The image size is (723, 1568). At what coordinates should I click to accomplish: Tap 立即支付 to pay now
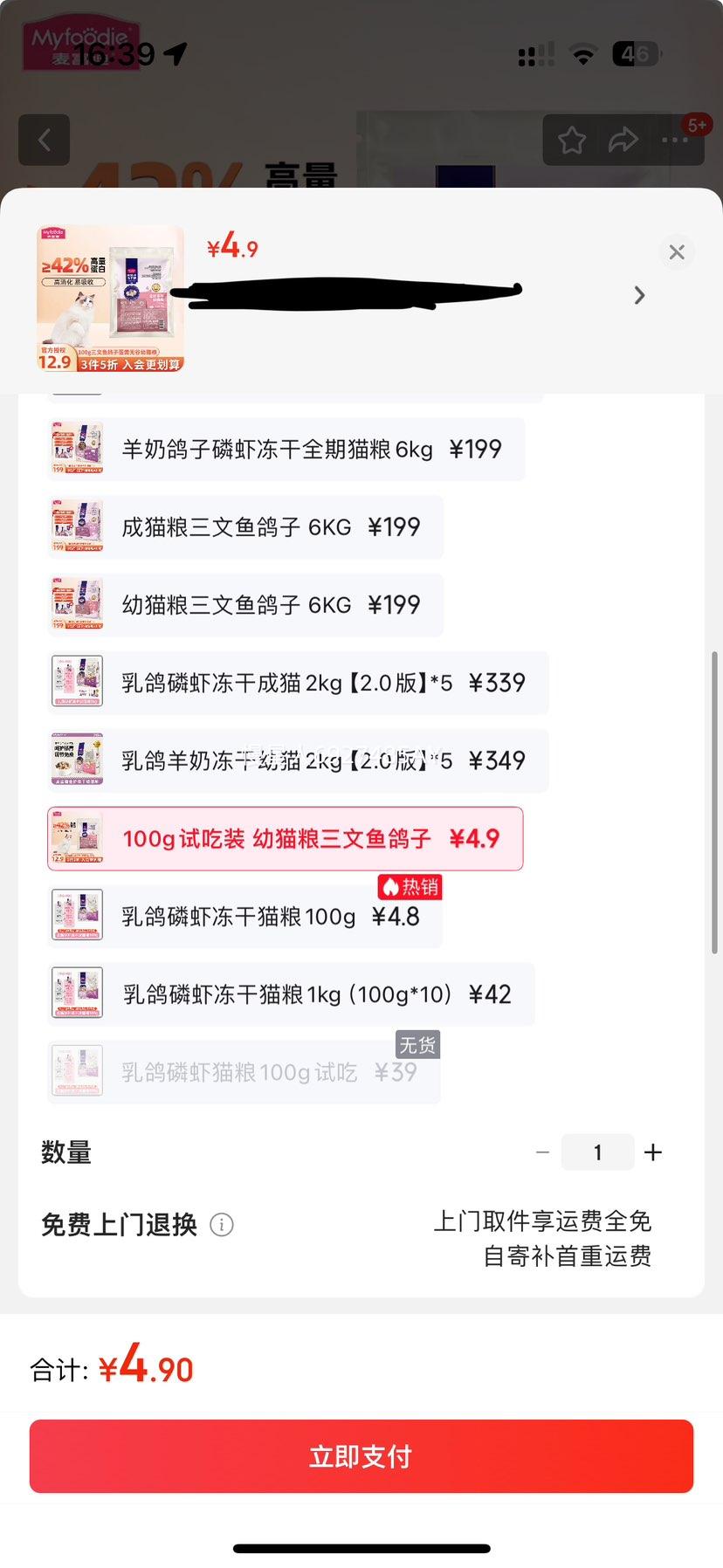click(361, 1456)
